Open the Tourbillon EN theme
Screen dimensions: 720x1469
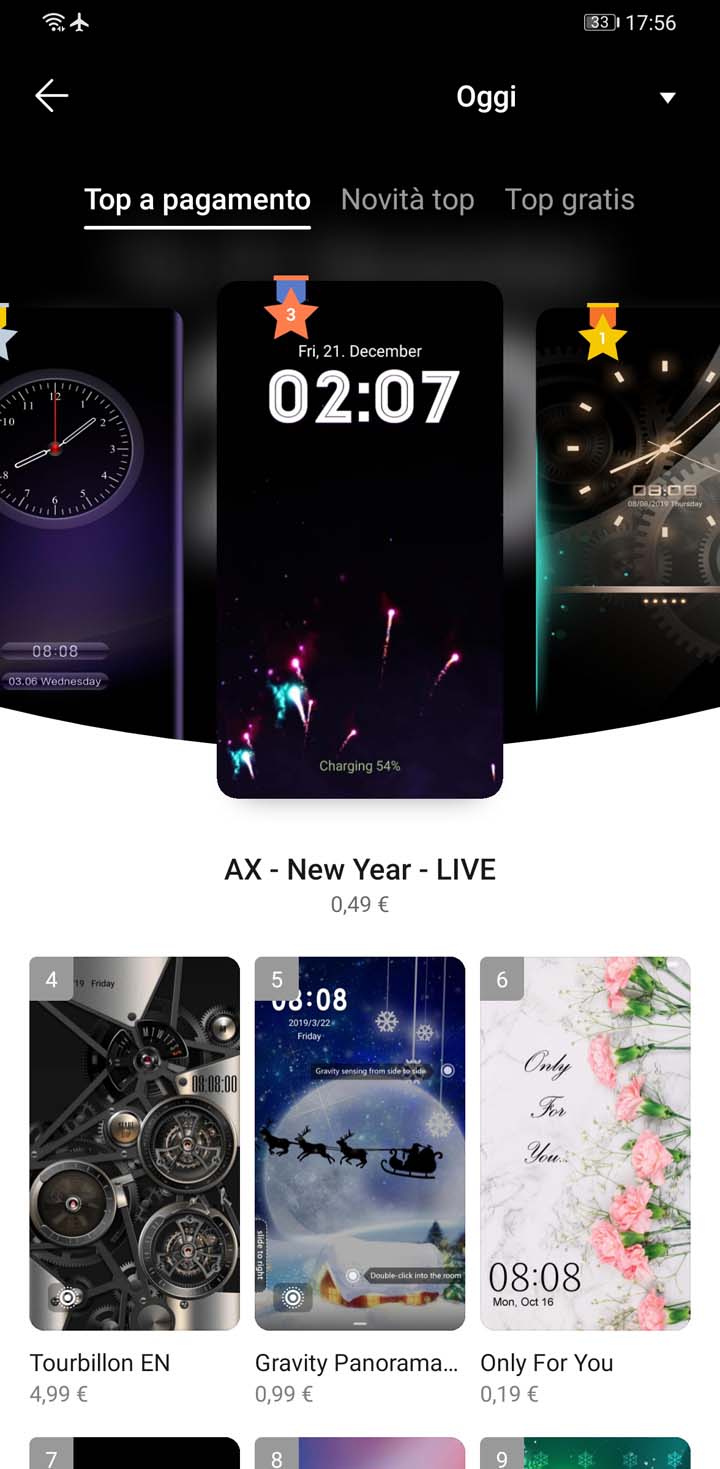[135, 1143]
